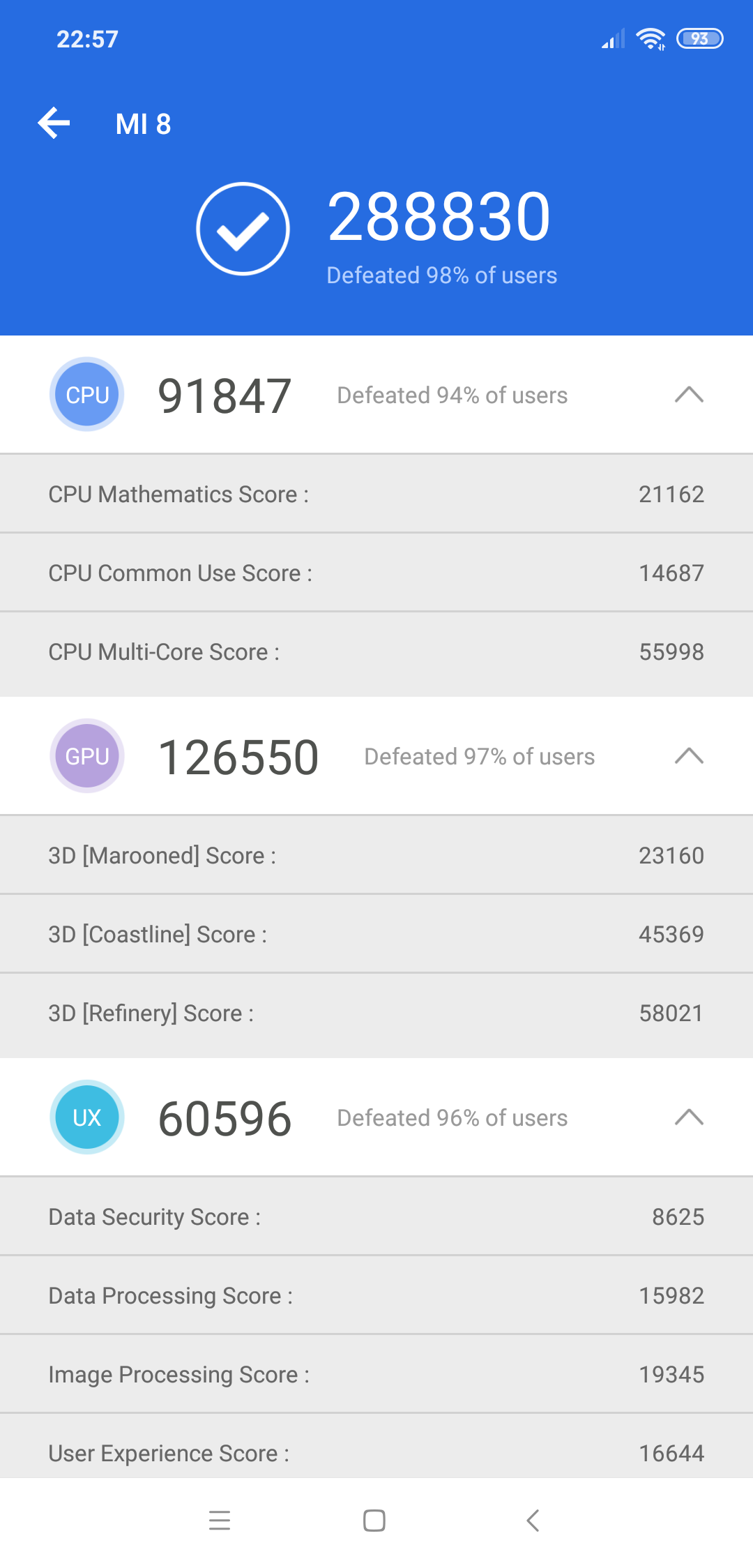The width and height of the screenshot is (753, 1568).
Task: Open recent apps from the navigation bar
Action: pyautogui.click(x=220, y=1520)
